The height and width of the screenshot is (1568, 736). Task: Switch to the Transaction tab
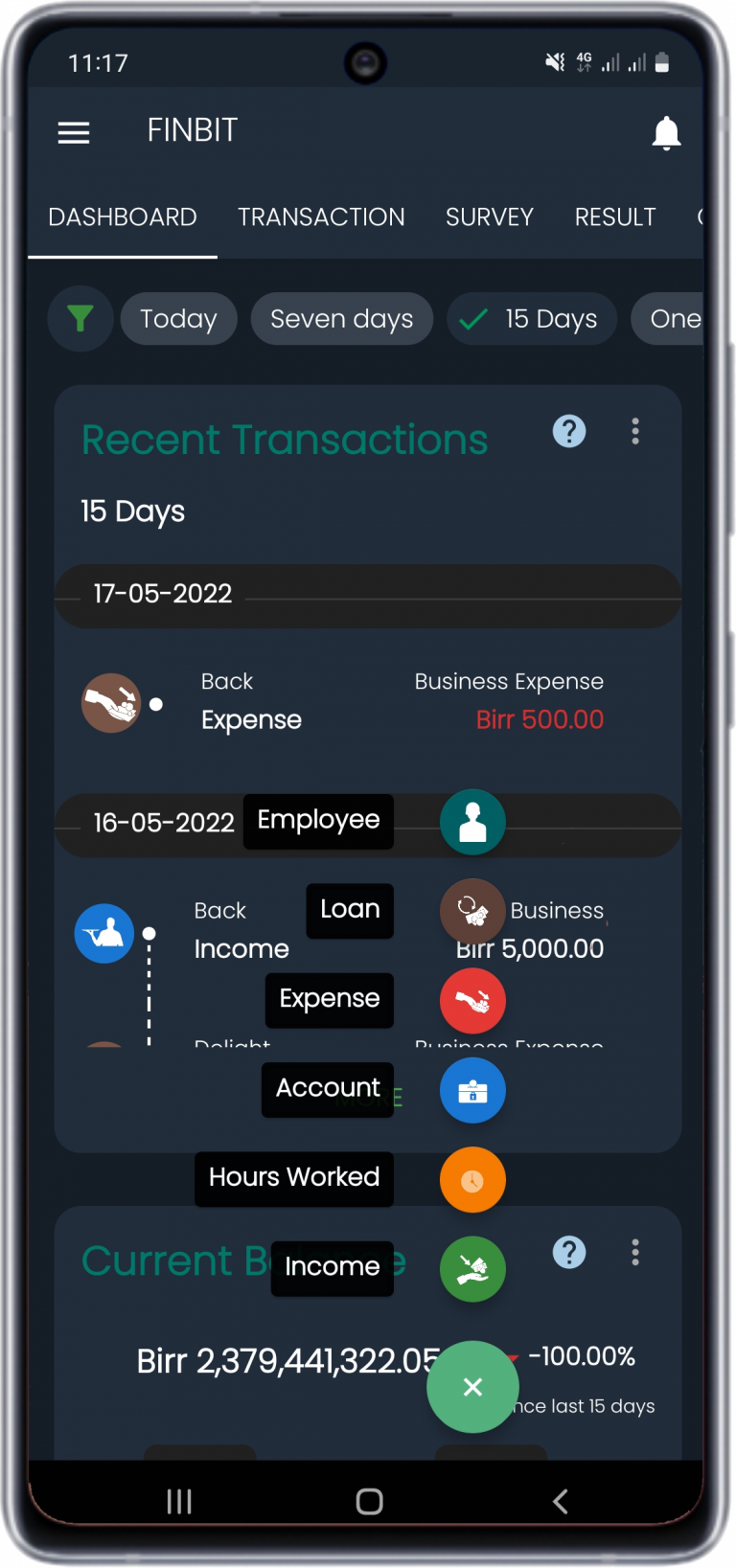tap(321, 217)
